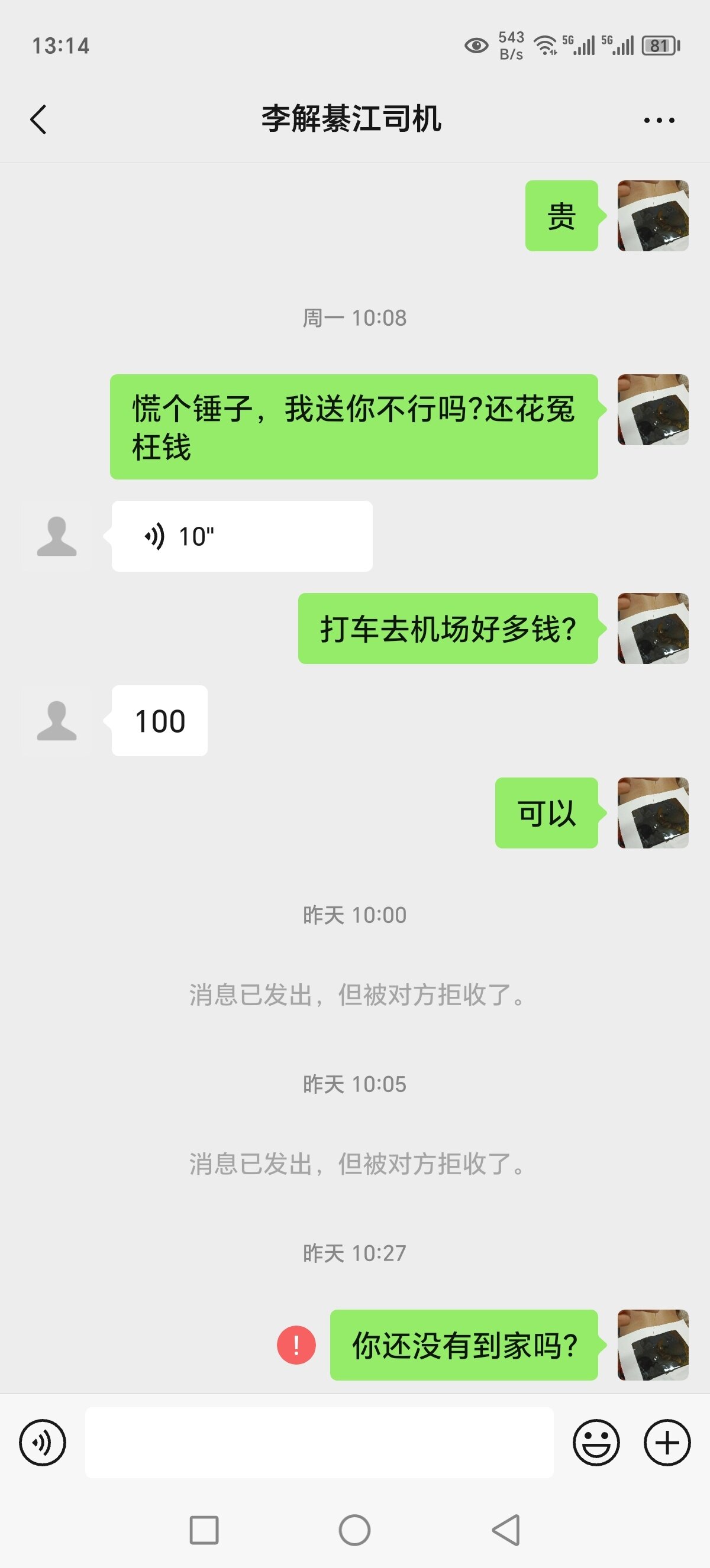Go to the system home screen
The width and height of the screenshot is (710, 1568).
click(354, 1530)
